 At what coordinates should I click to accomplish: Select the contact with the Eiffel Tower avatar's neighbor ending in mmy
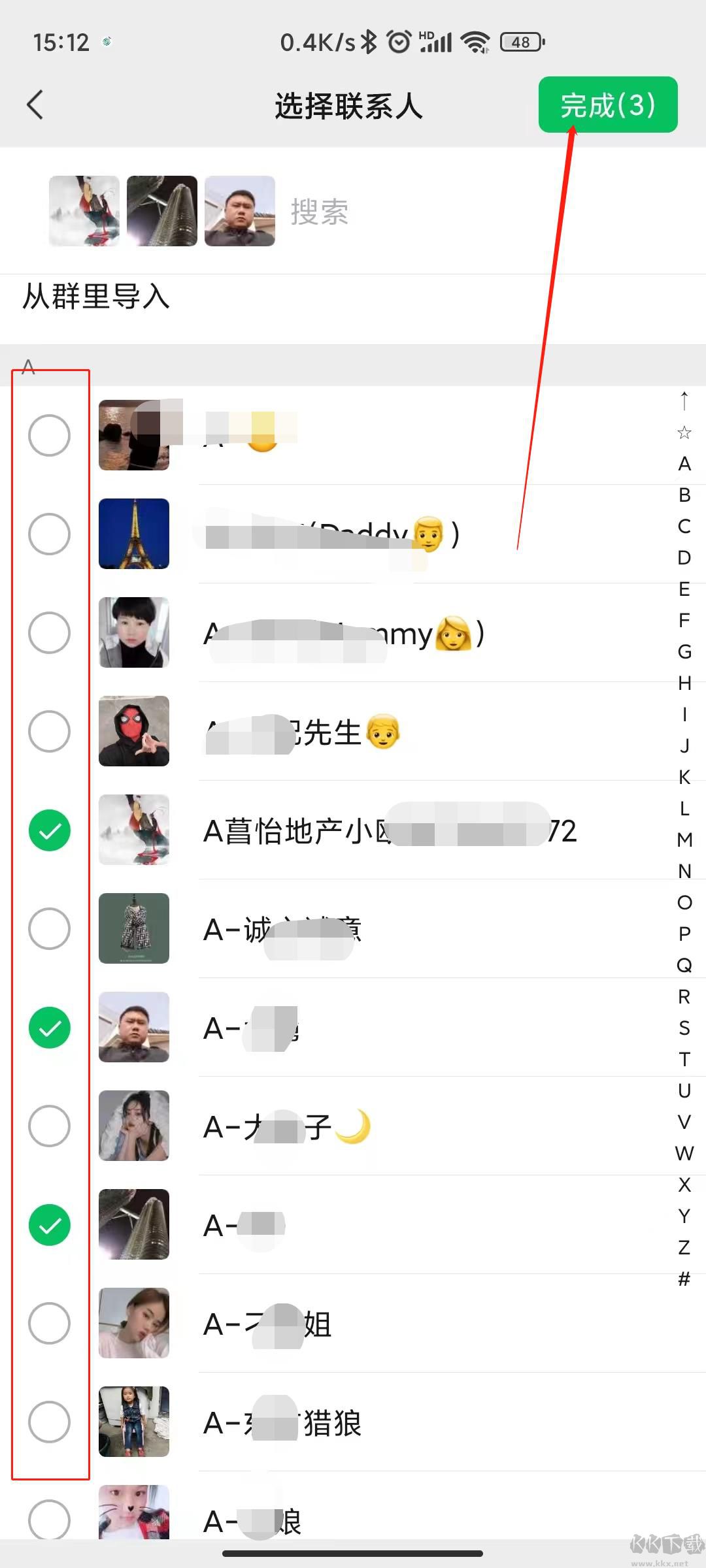(x=50, y=632)
